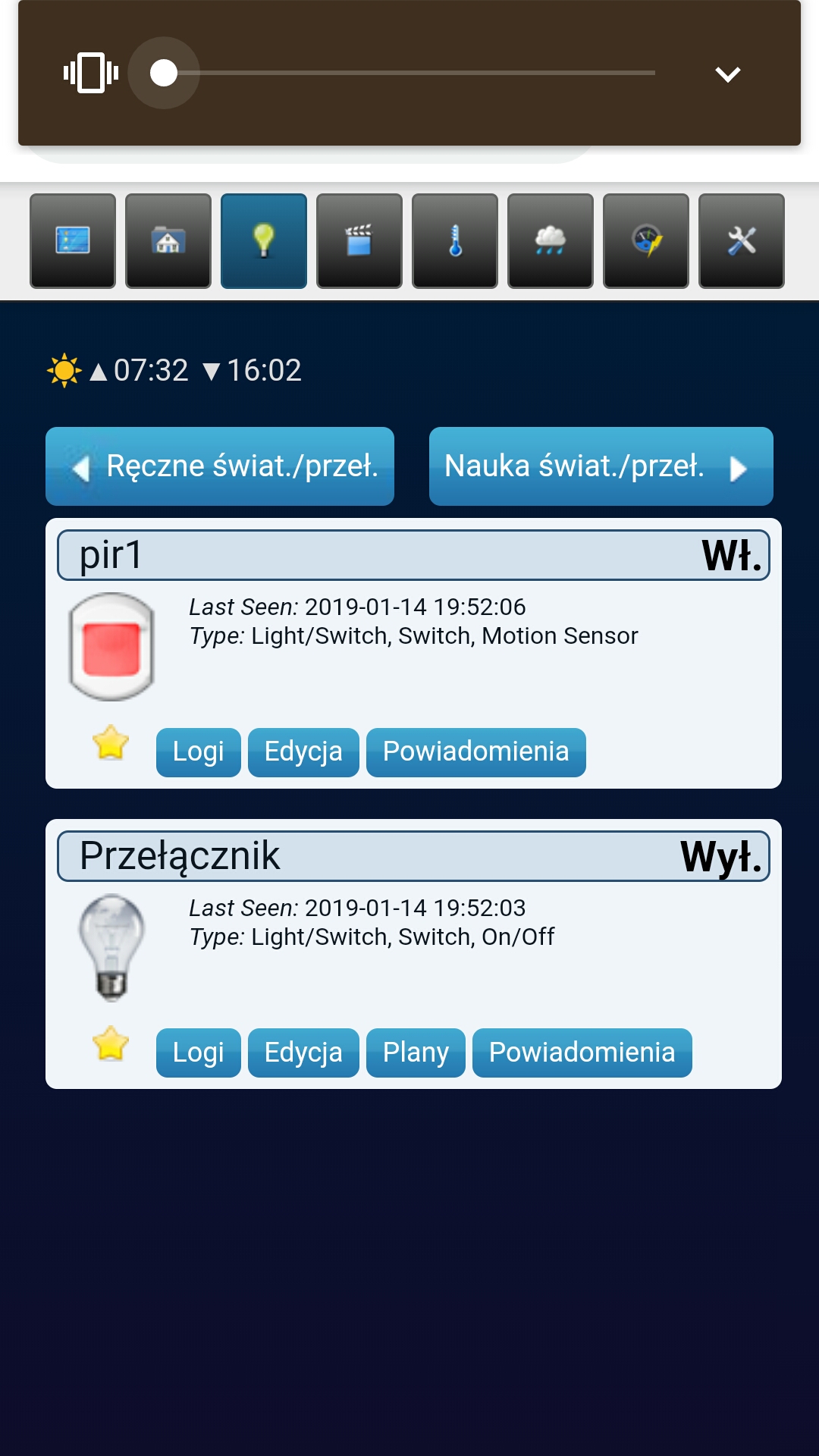
Task: Toggle the Przełącznik light bulb
Action: click(x=111, y=948)
